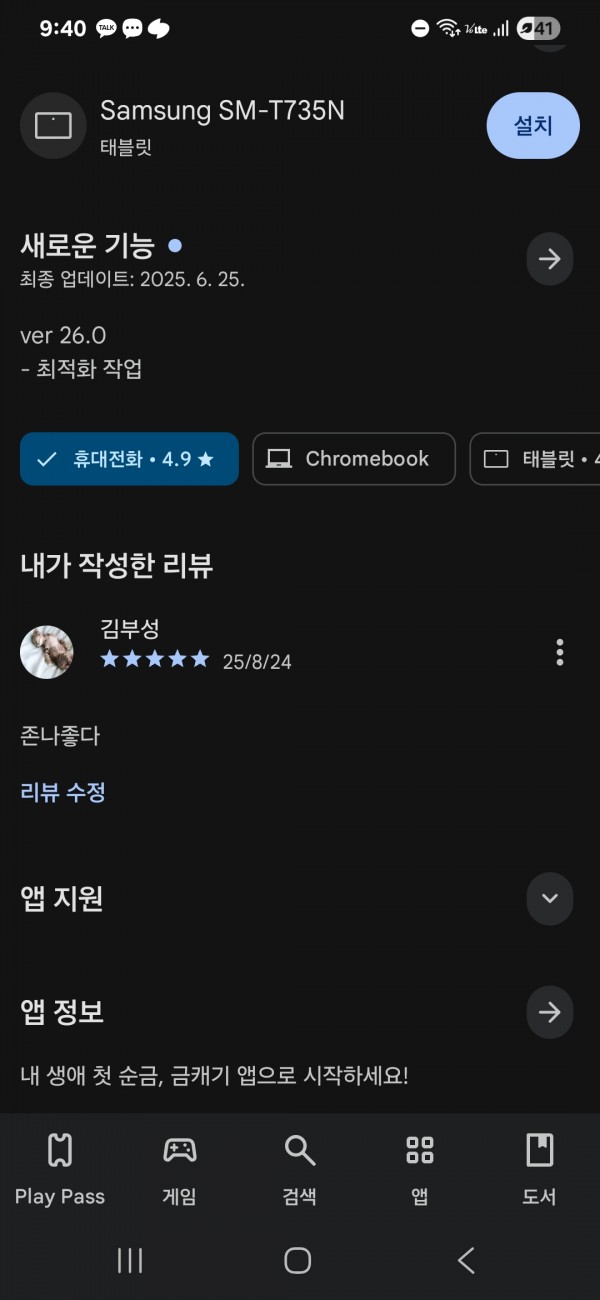Screen dimensions: 600x1300
Task: Expand the 앱 지원 section
Action: tap(550, 898)
